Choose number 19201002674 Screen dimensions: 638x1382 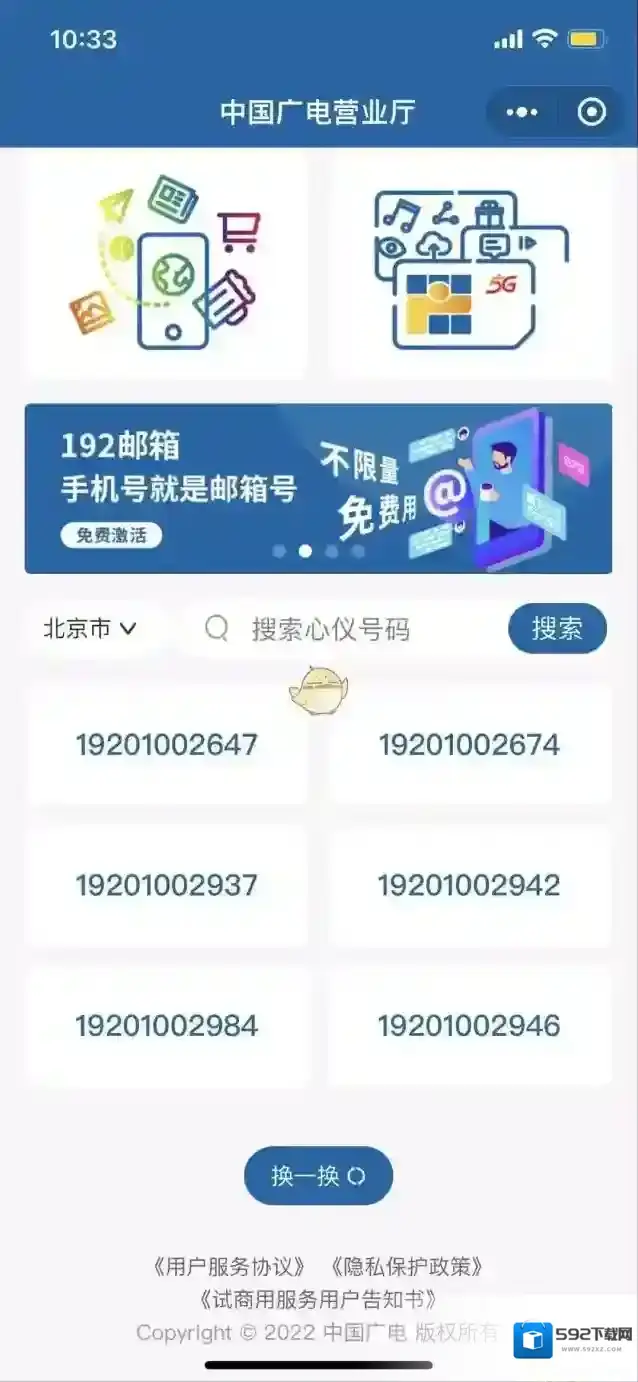[469, 745]
